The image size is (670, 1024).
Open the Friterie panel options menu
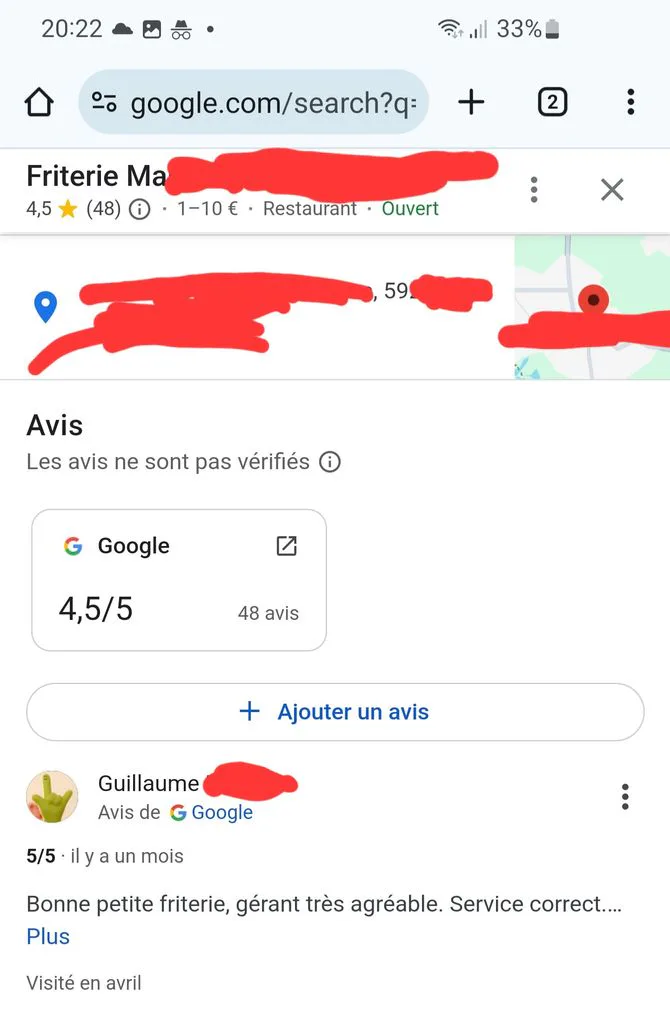click(534, 190)
